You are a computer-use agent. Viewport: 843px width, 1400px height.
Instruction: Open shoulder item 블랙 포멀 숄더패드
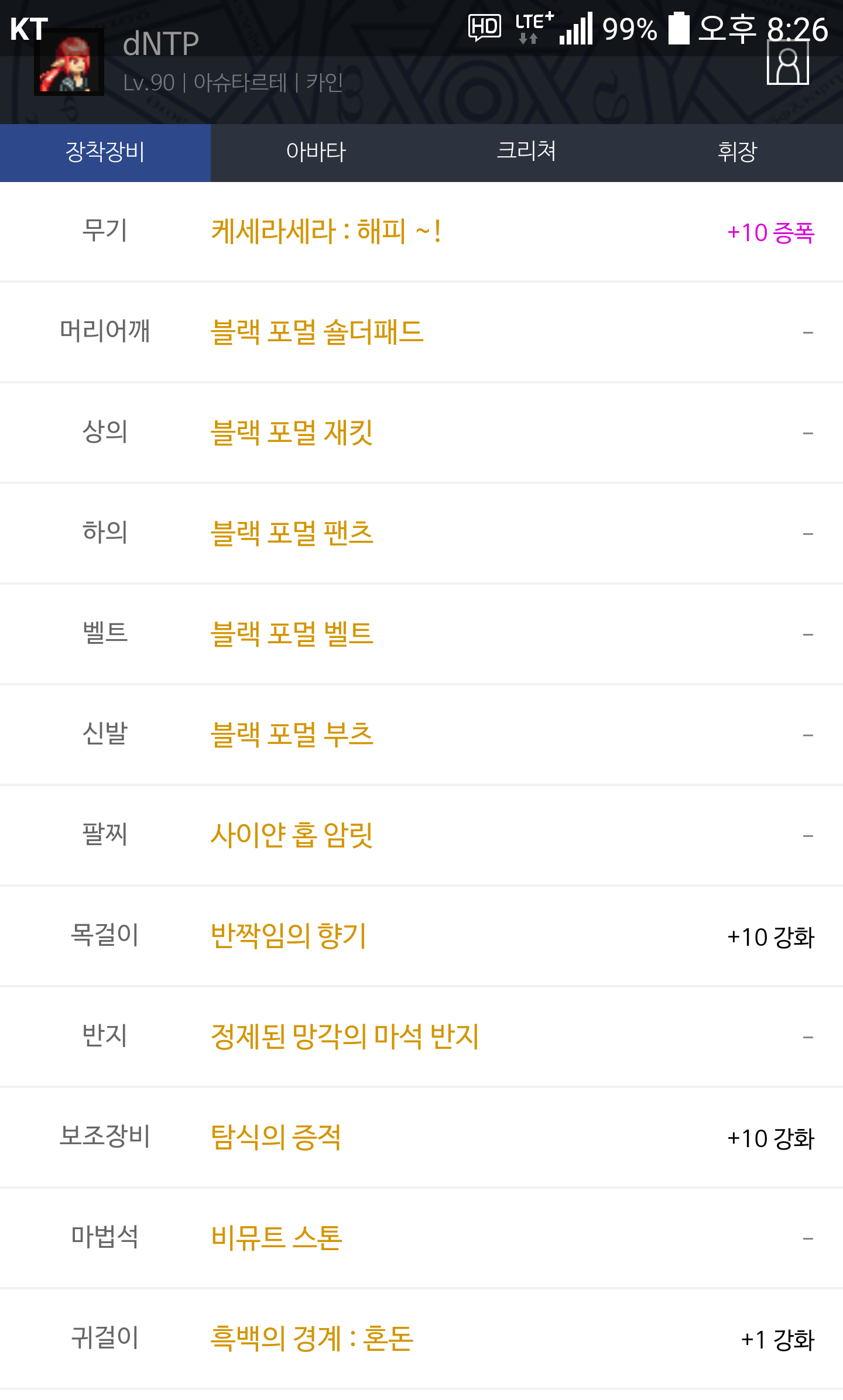[x=317, y=332]
